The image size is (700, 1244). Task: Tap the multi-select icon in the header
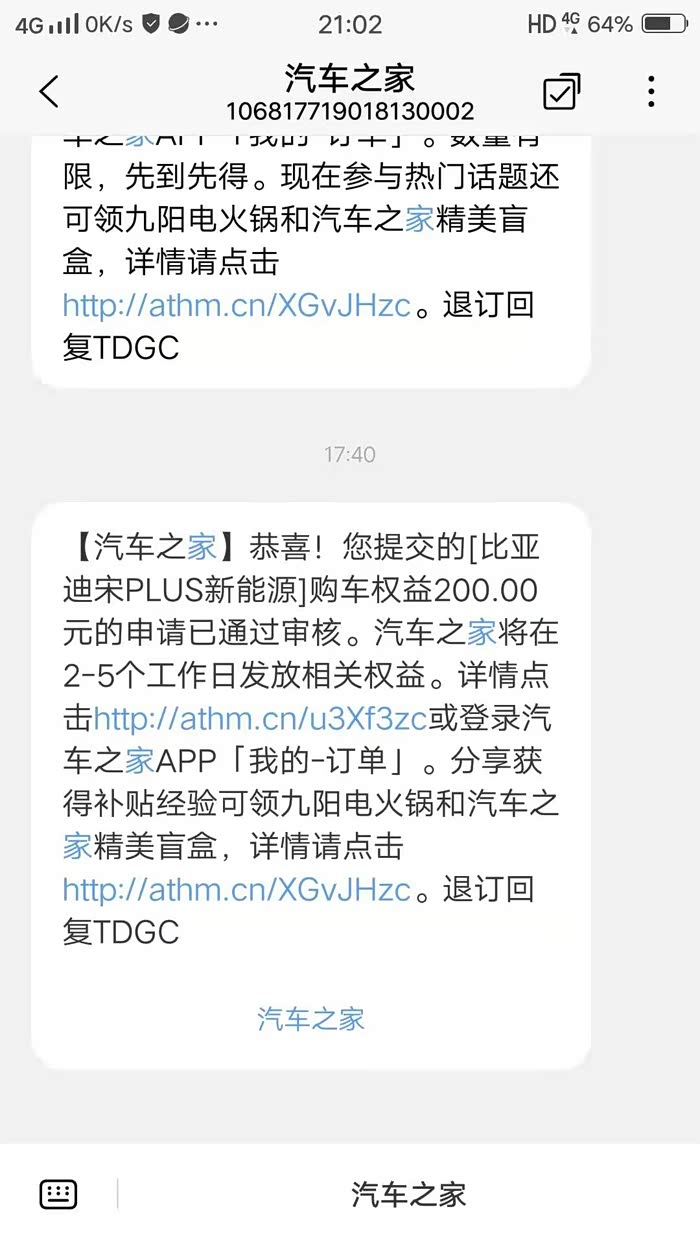tap(561, 92)
